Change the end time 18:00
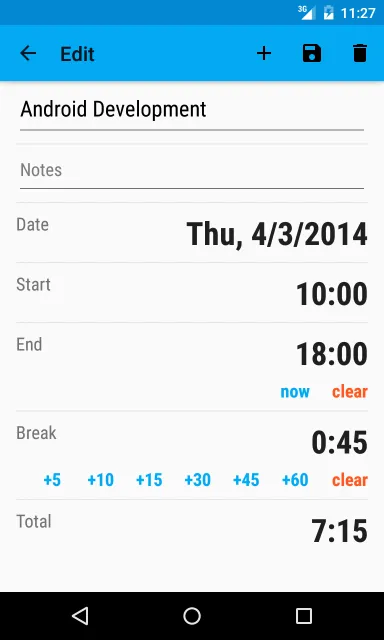This screenshot has width=384, height=640. click(332, 354)
